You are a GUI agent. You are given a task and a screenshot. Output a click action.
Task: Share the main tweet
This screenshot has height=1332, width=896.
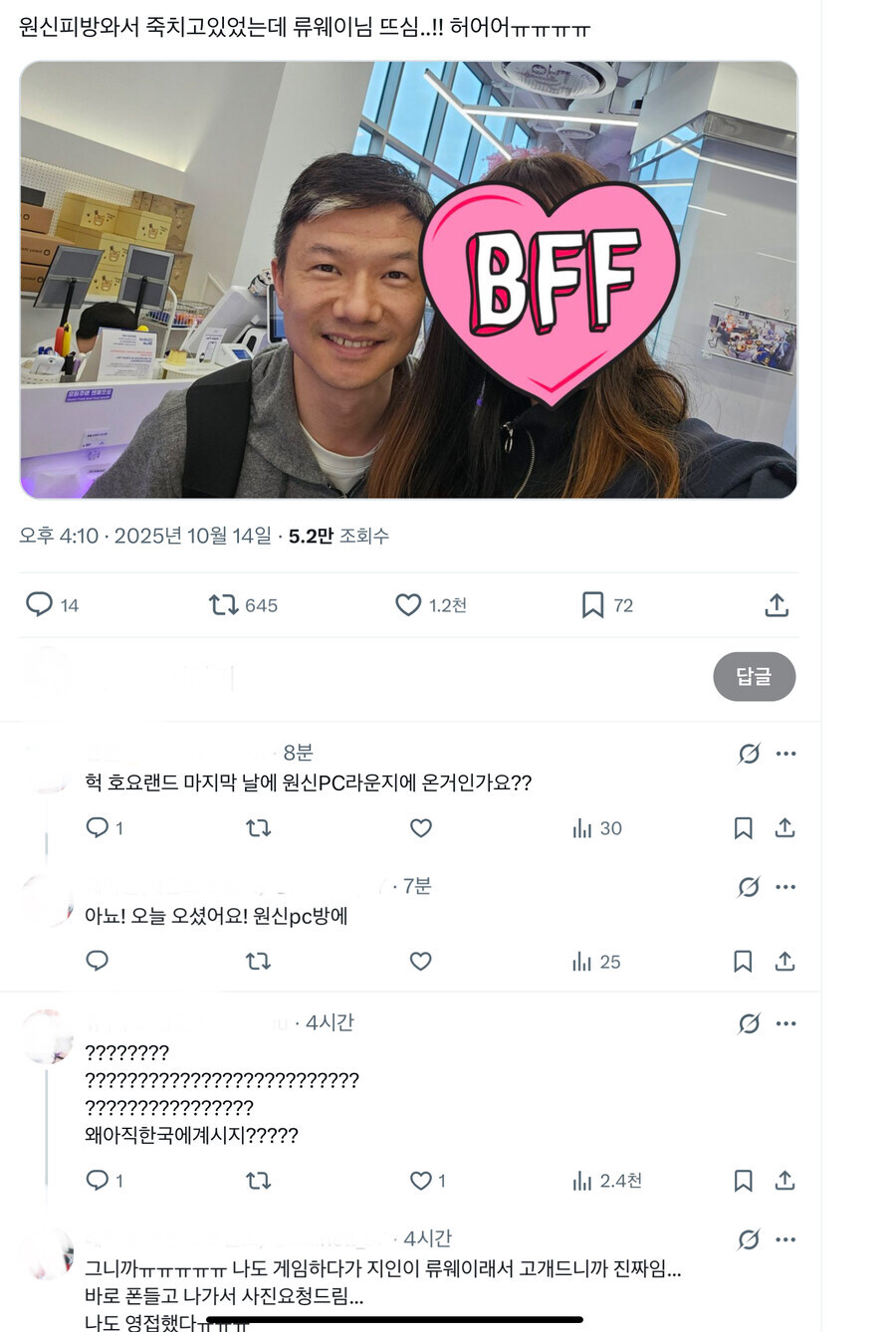coord(777,604)
